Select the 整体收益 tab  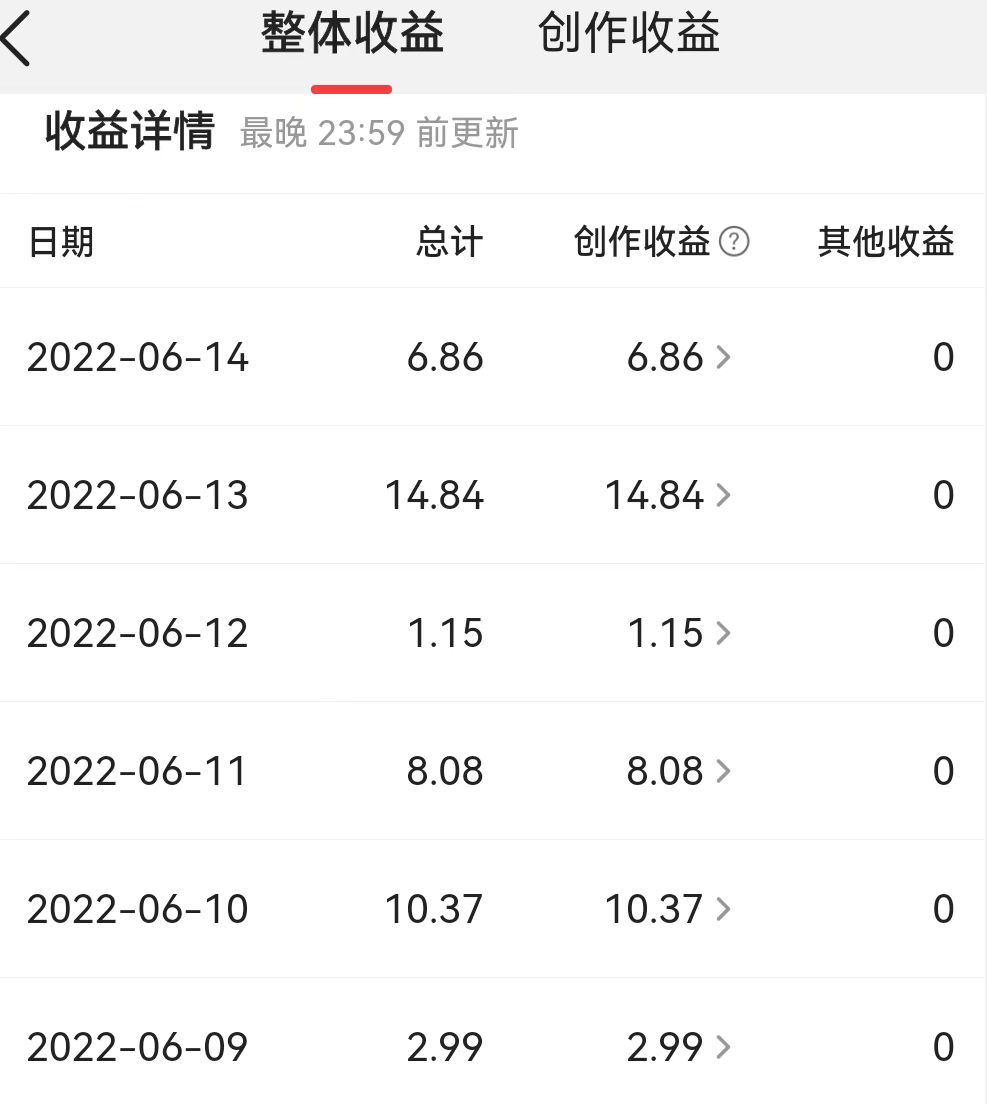[x=352, y=34]
